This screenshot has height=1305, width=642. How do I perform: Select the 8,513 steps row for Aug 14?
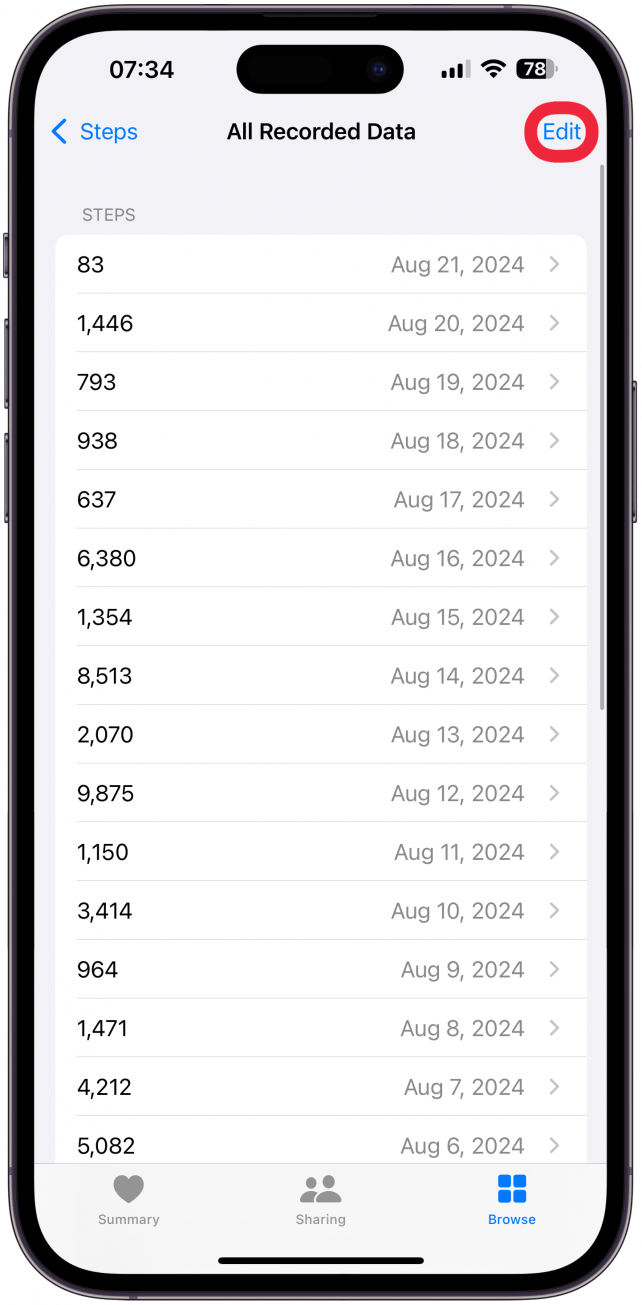click(x=320, y=676)
